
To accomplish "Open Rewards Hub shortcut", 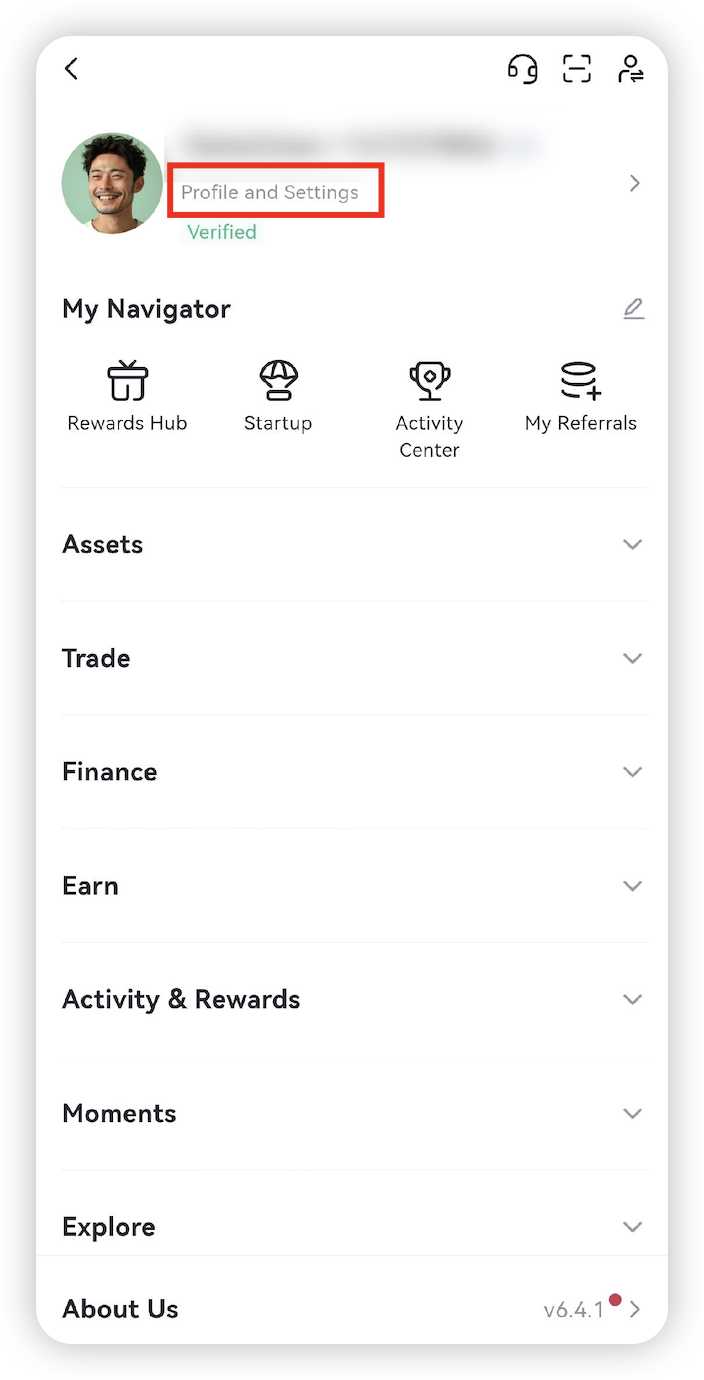I will click(127, 397).
